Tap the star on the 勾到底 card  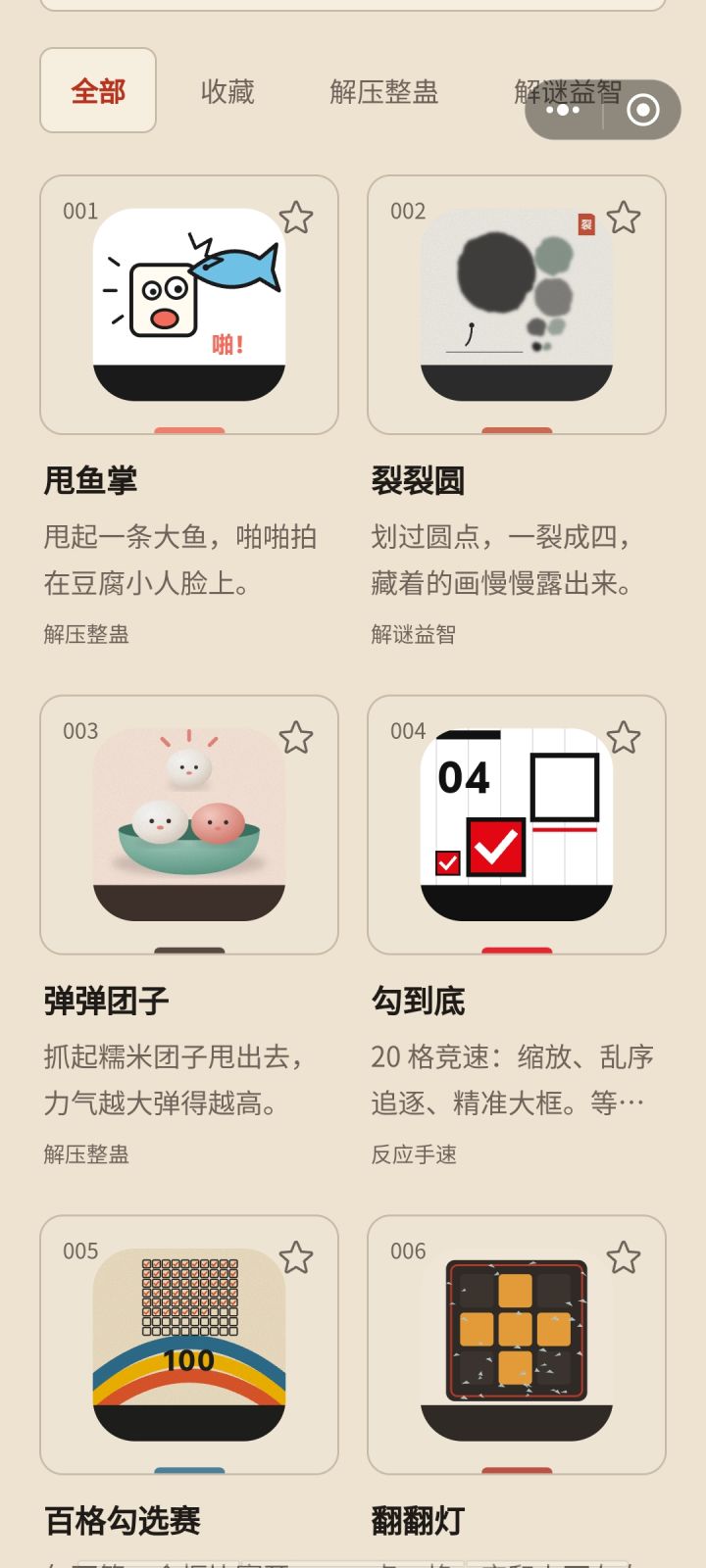(x=624, y=738)
